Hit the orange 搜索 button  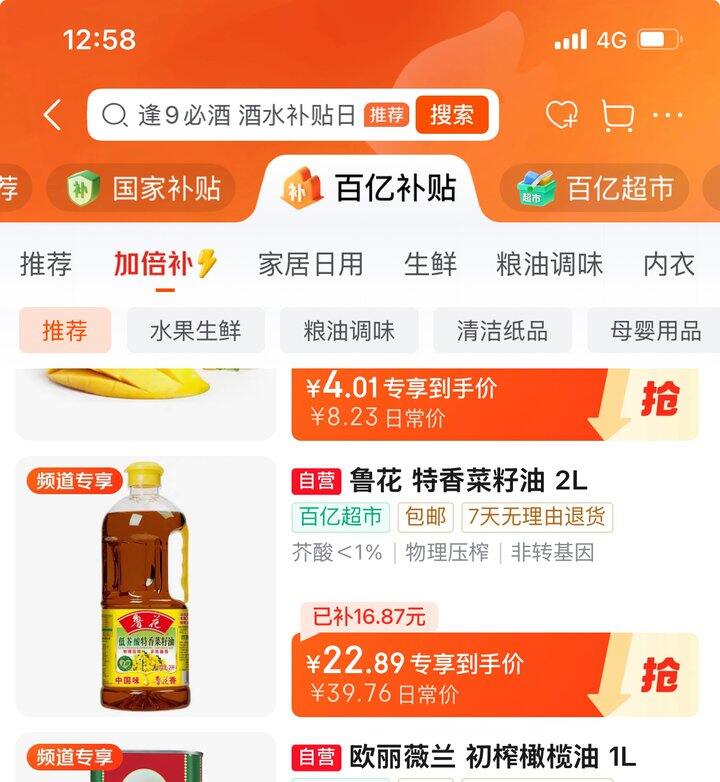[451, 115]
